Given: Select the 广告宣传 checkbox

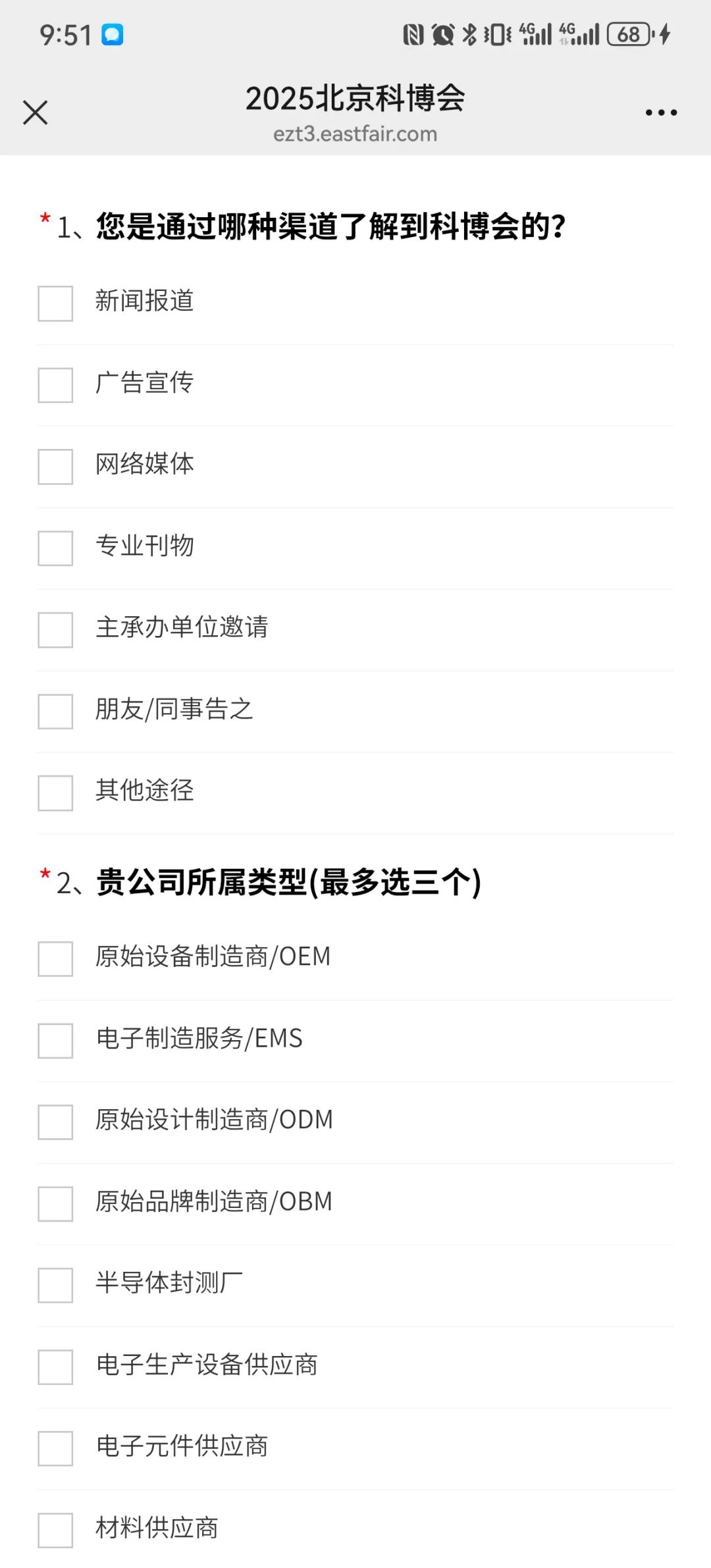Looking at the screenshot, I should 55,385.
